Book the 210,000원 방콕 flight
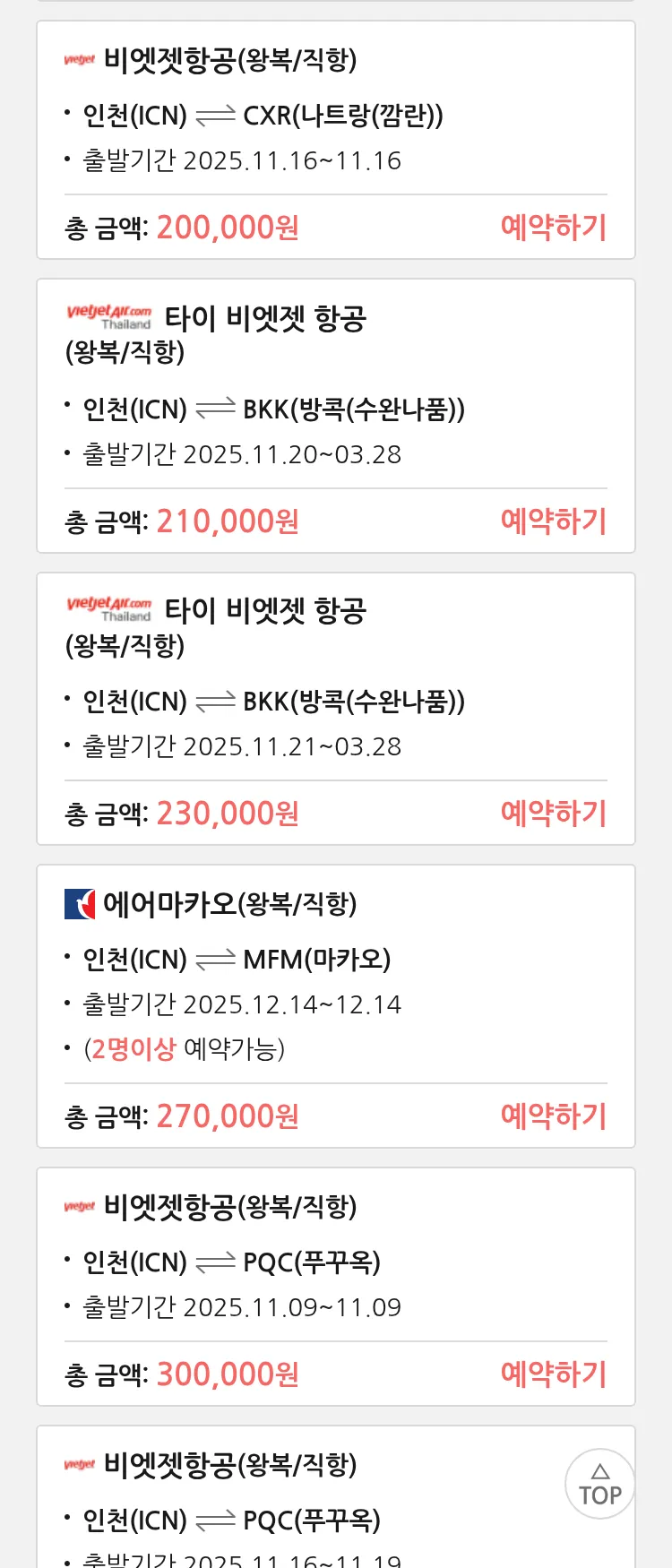The height and width of the screenshot is (1568, 672). pos(553,521)
